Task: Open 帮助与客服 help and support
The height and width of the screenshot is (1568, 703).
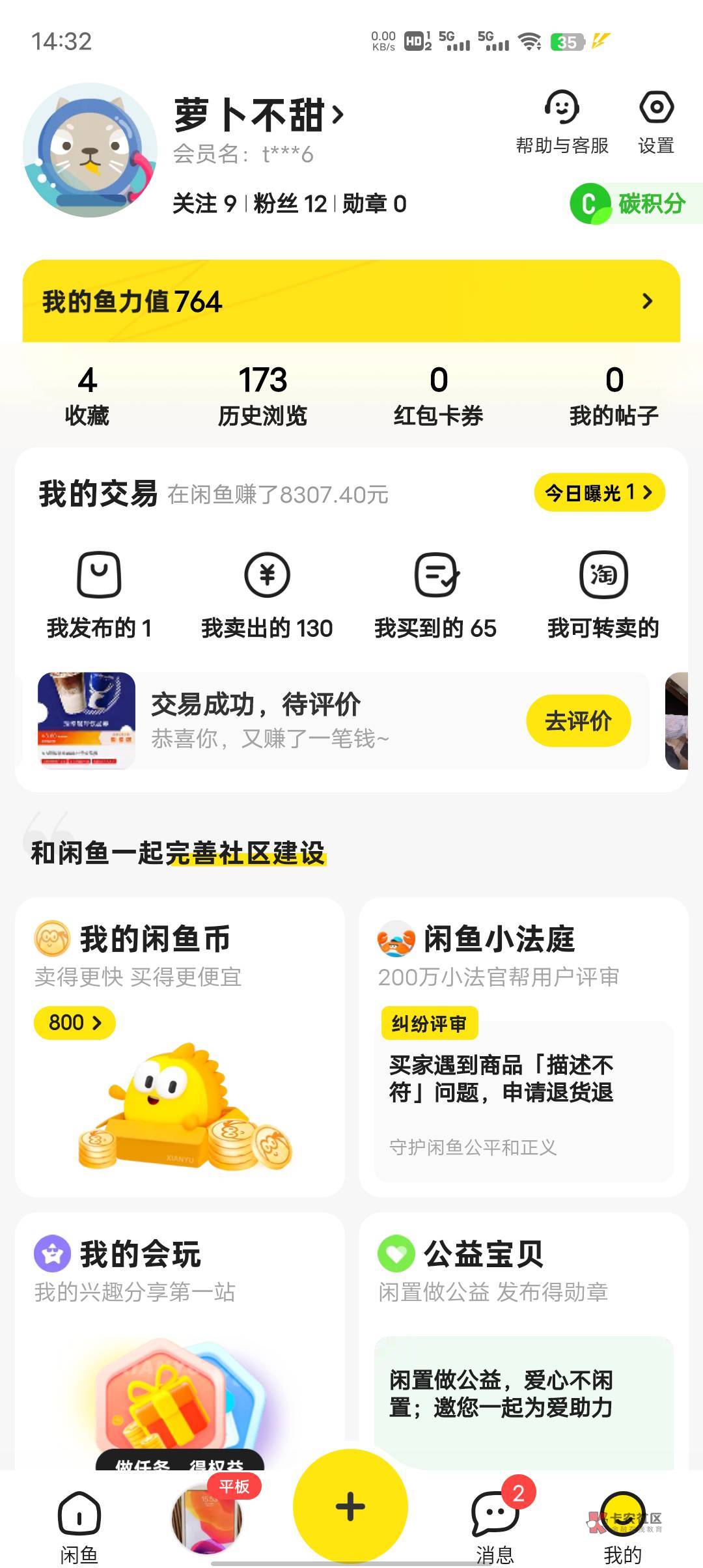Action: pos(562,122)
